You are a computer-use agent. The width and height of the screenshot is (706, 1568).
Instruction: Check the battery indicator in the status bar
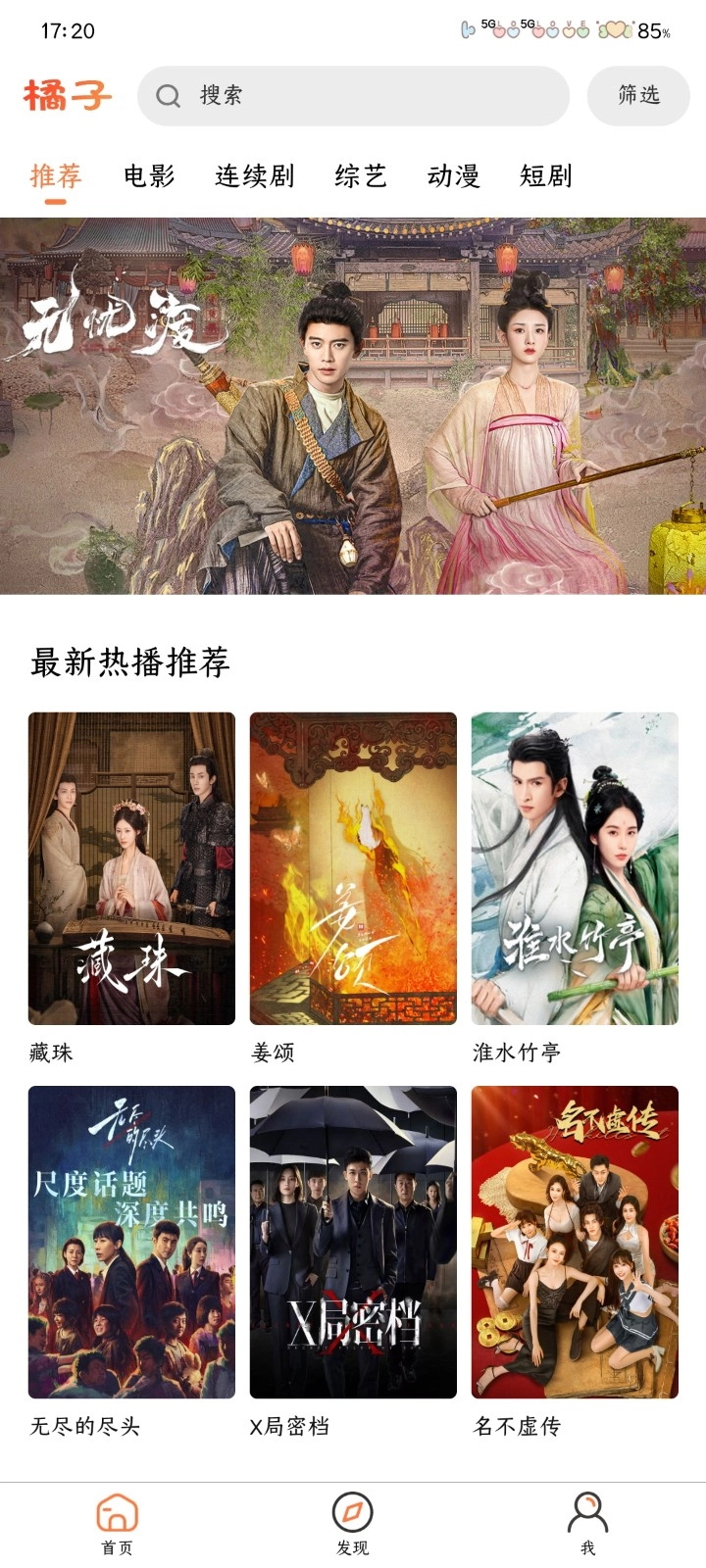pyautogui.click(x=648, y=31)
